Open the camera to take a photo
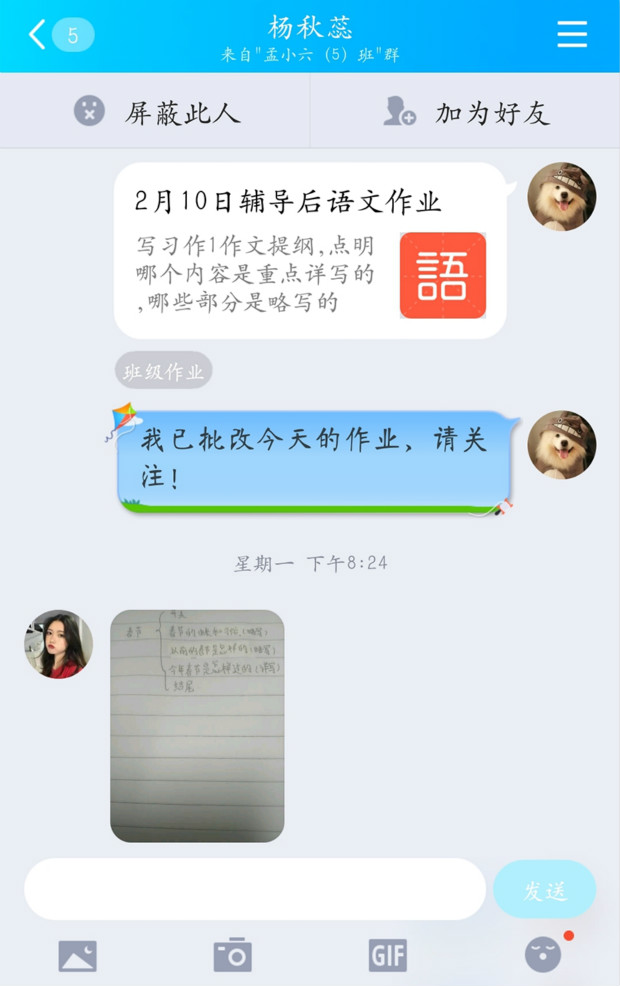 click(233, 956)
